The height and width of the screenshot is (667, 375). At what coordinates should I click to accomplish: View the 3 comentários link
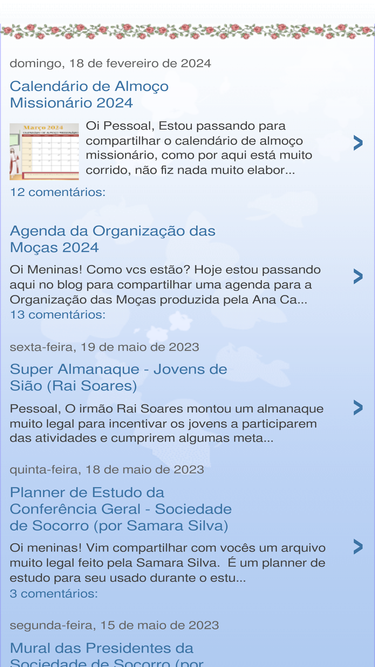(54, 593)
